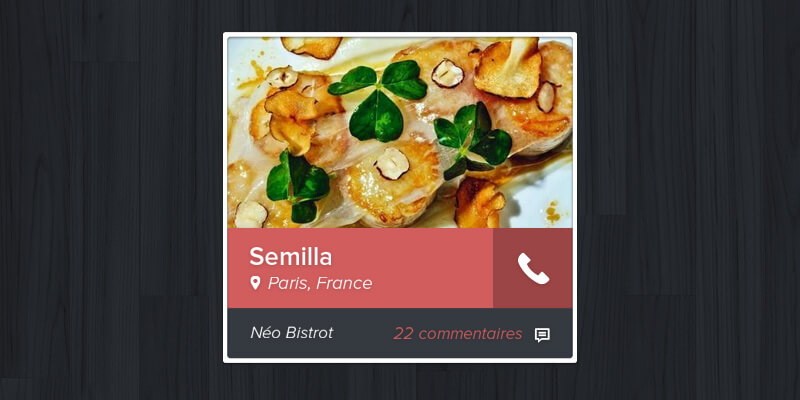
Task: Tap the speech bubble comment icon
Action: pos(542,335)
